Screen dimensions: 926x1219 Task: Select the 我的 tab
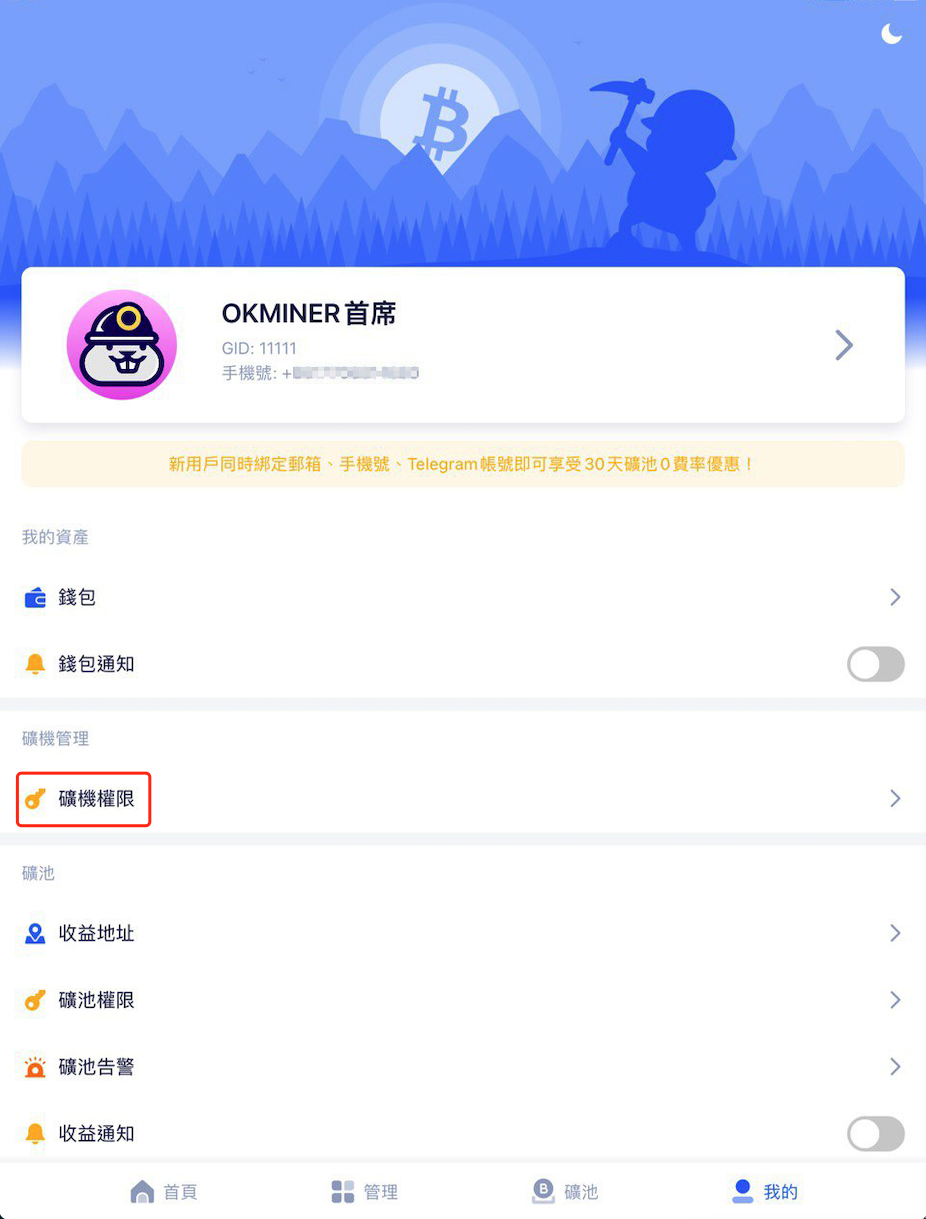[764, 1191]
